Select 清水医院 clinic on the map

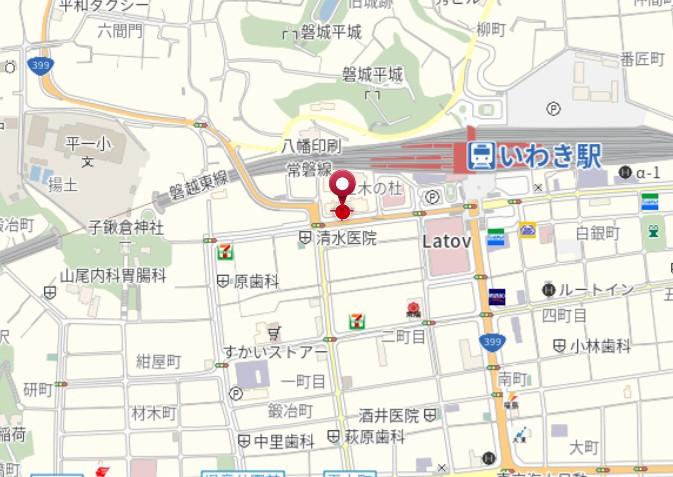(338, 238)
